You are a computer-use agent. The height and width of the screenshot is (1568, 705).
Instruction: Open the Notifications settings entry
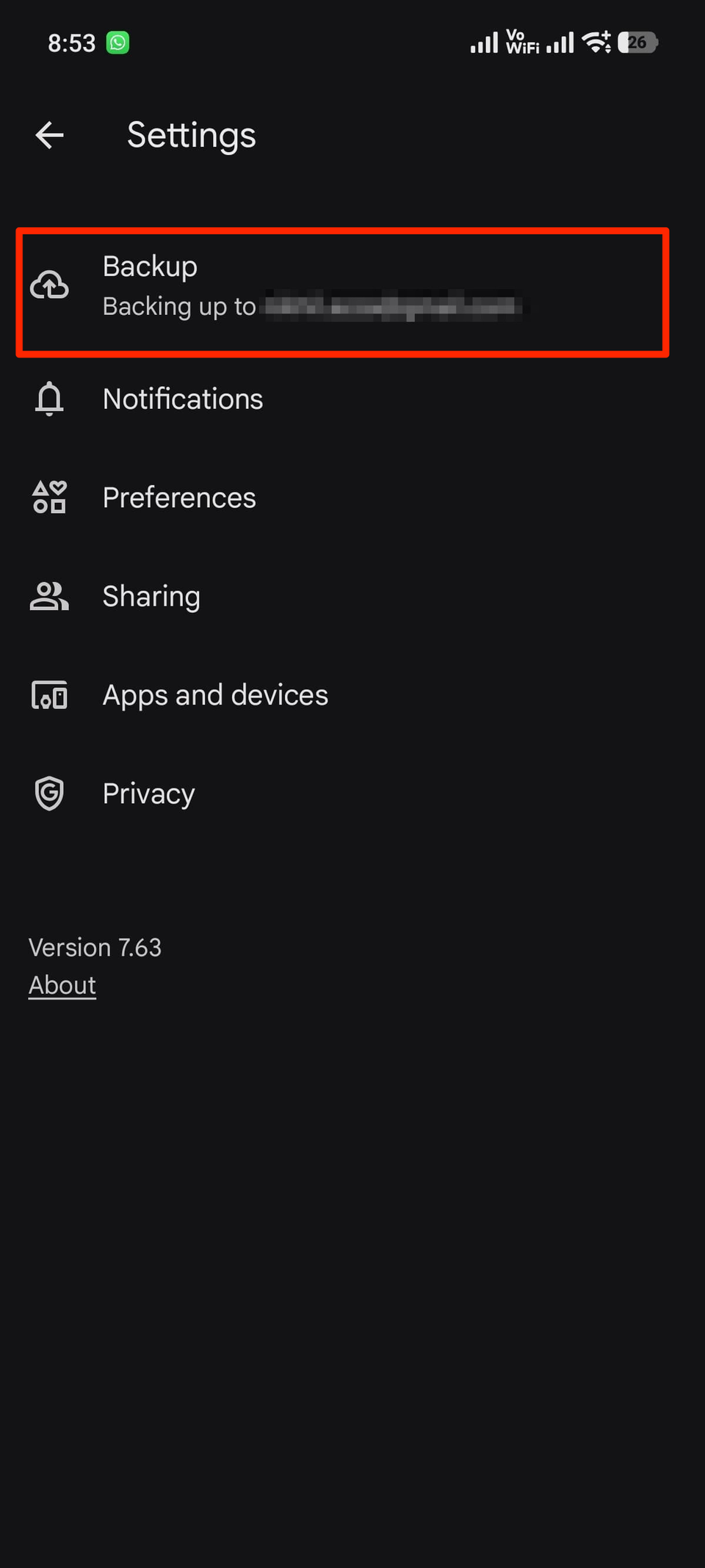(x=183, y=399)
